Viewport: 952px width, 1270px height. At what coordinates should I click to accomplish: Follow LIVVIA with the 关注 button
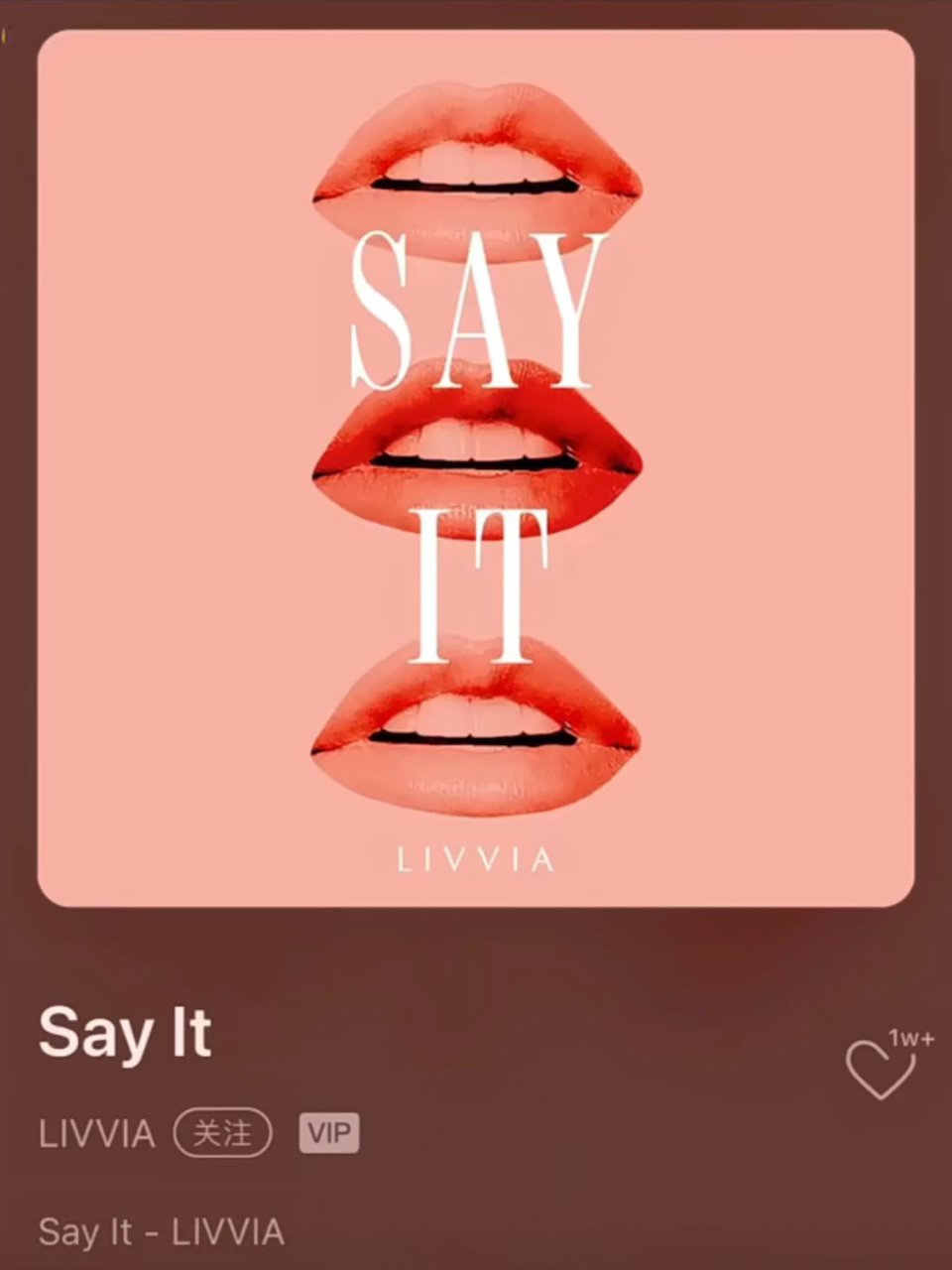click(x=222, y=1133)
